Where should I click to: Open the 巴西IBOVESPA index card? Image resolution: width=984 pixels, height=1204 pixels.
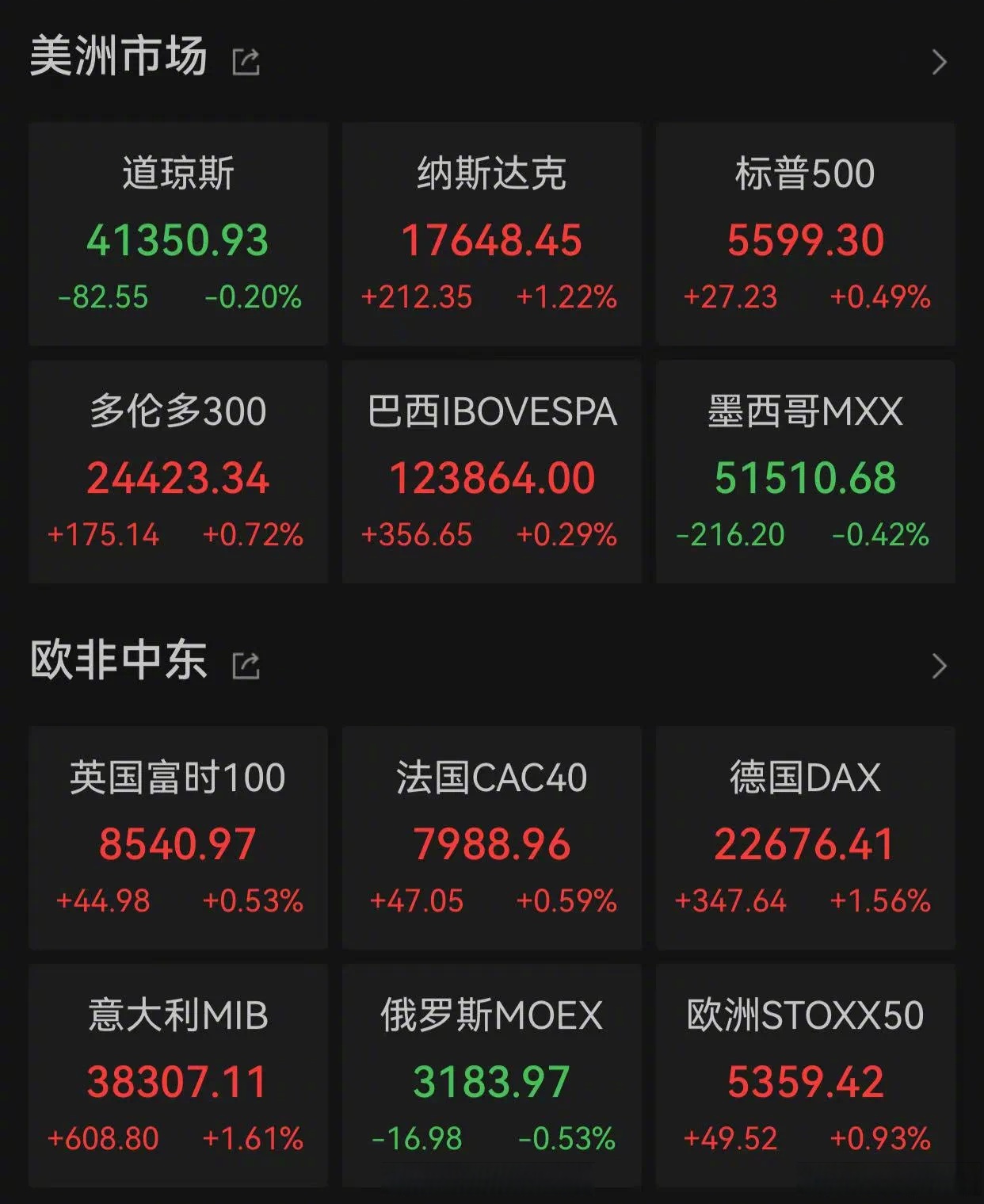491,469
